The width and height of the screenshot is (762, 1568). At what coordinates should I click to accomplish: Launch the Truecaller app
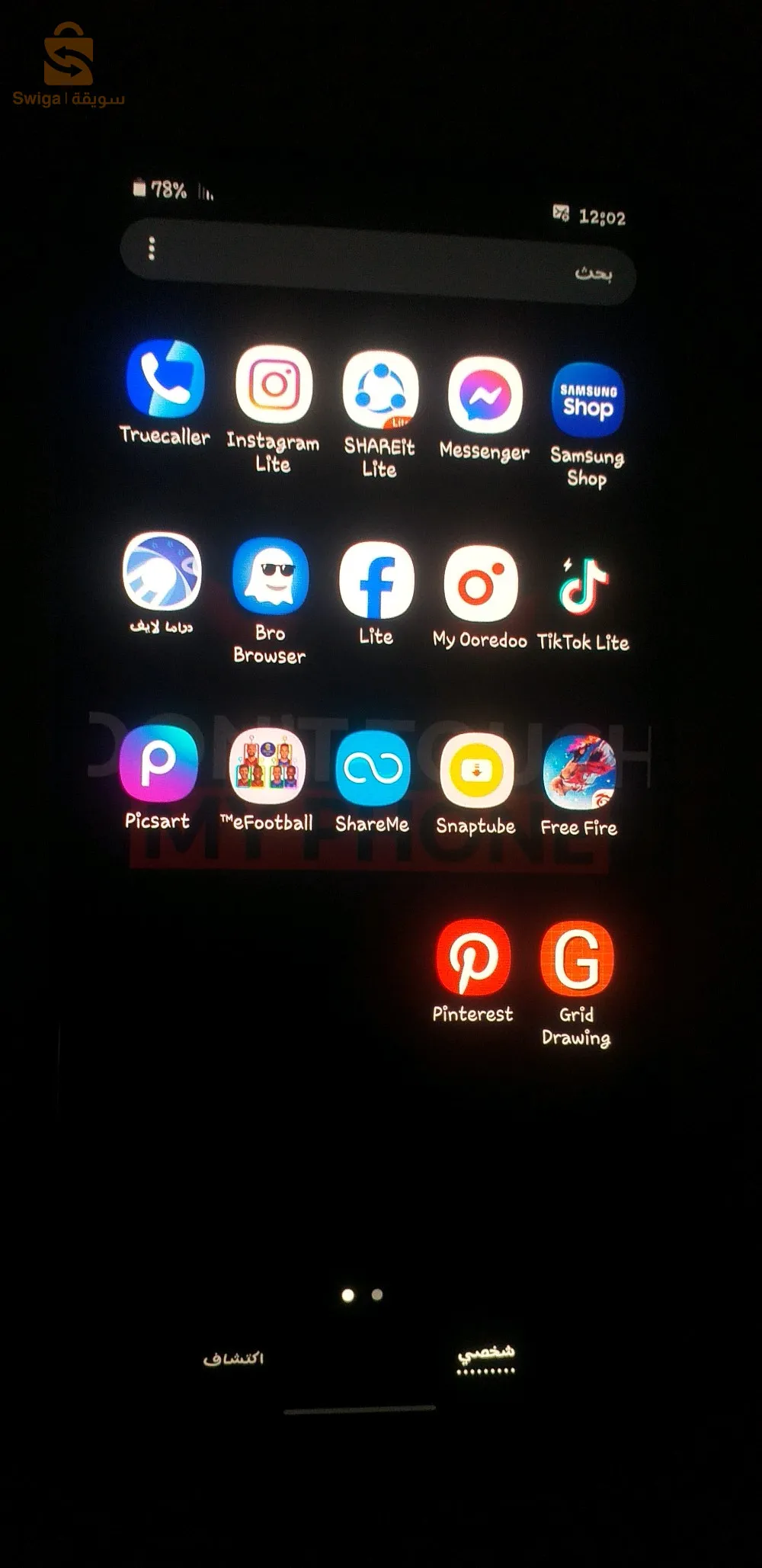tap(165, 379)
